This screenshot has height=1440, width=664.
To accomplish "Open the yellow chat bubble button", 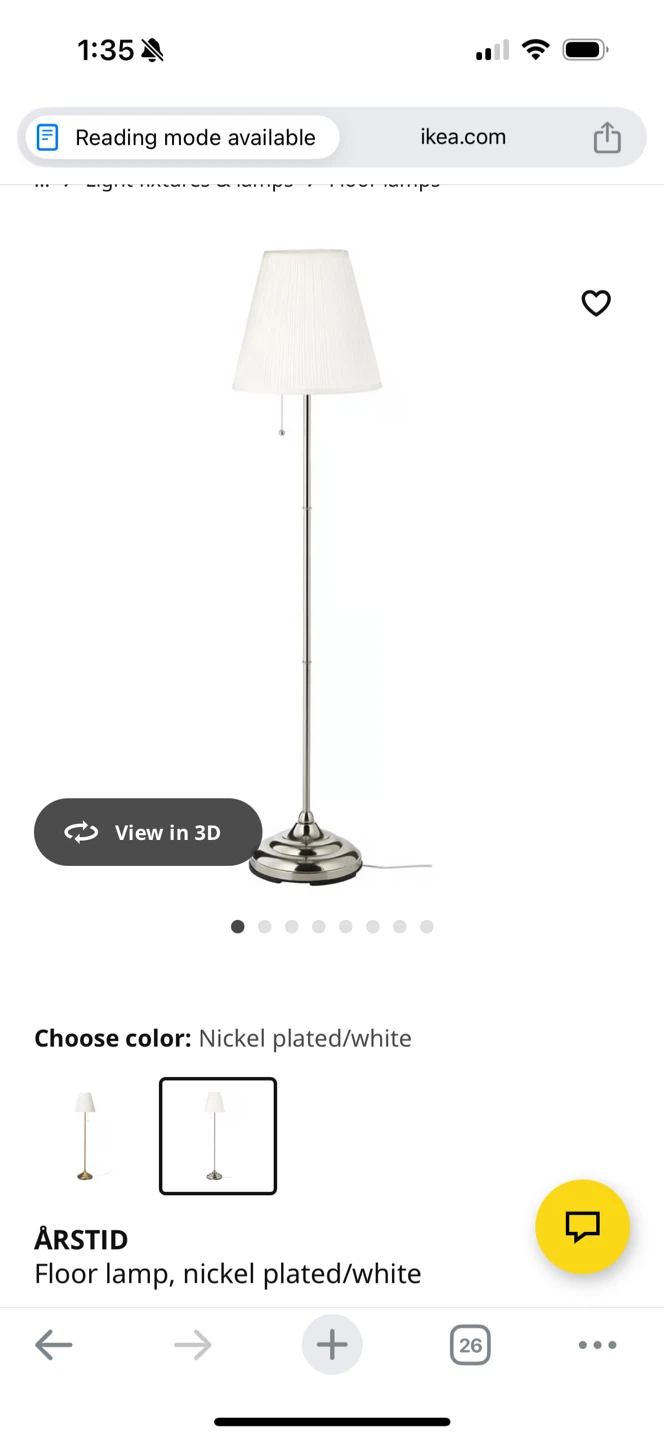I will pos(582,1226).
